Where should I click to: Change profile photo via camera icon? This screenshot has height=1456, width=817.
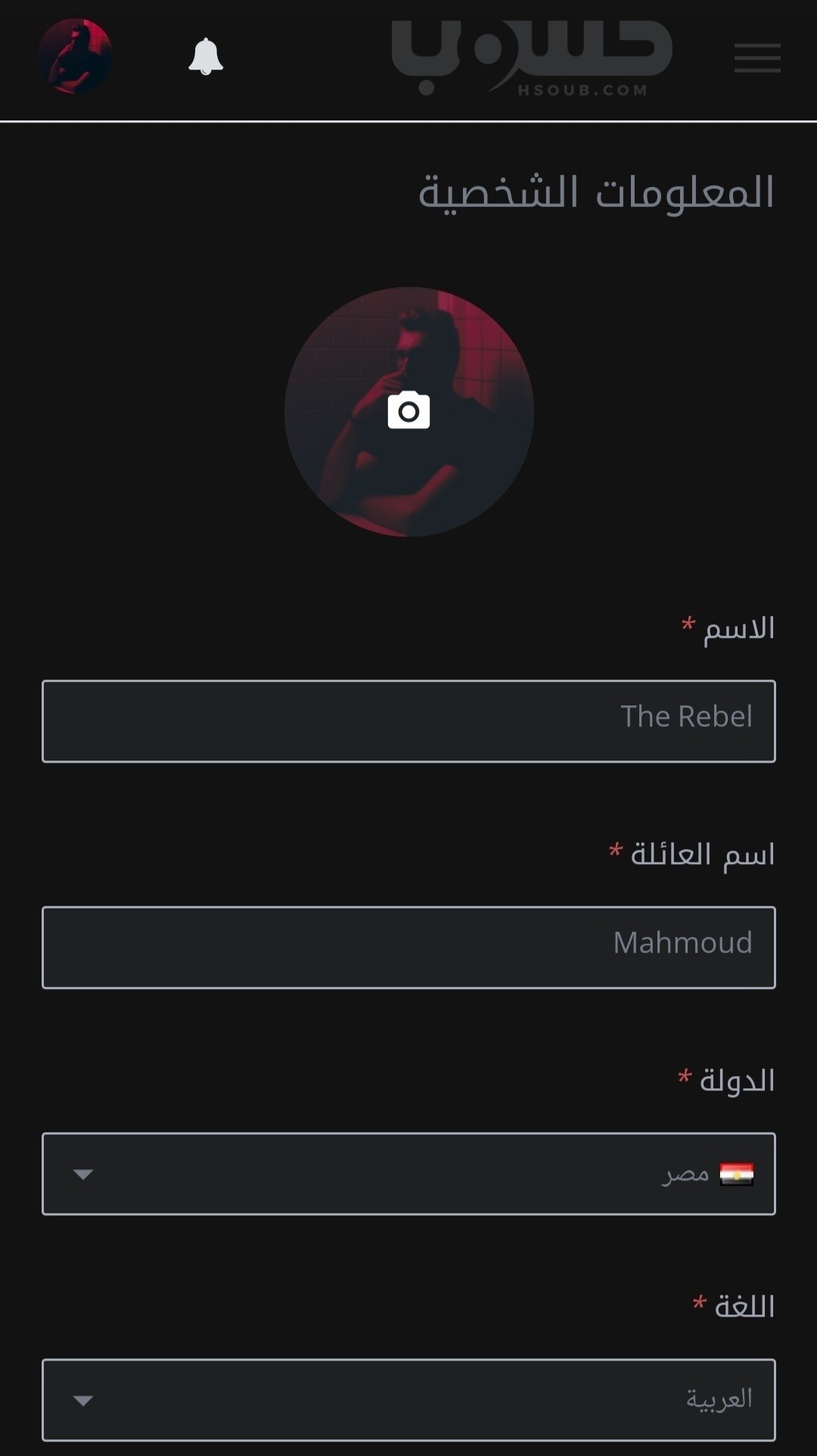coord(408,411)
